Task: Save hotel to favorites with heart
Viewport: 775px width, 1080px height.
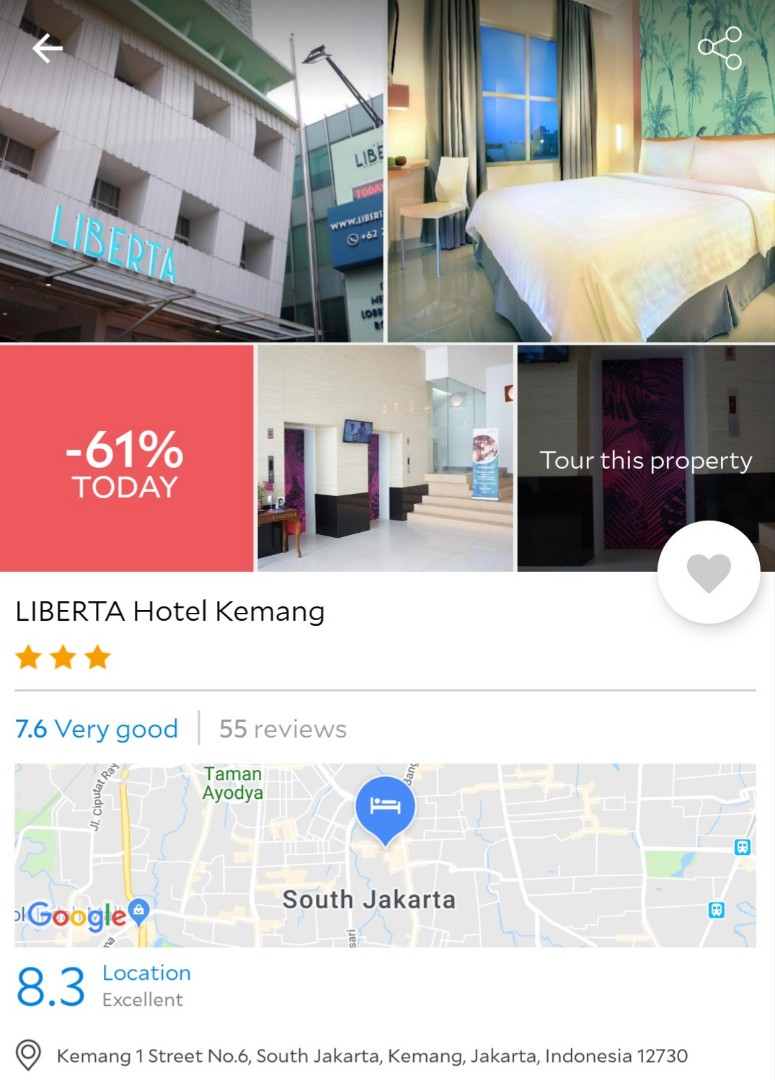Action: [x=708, y=573]
